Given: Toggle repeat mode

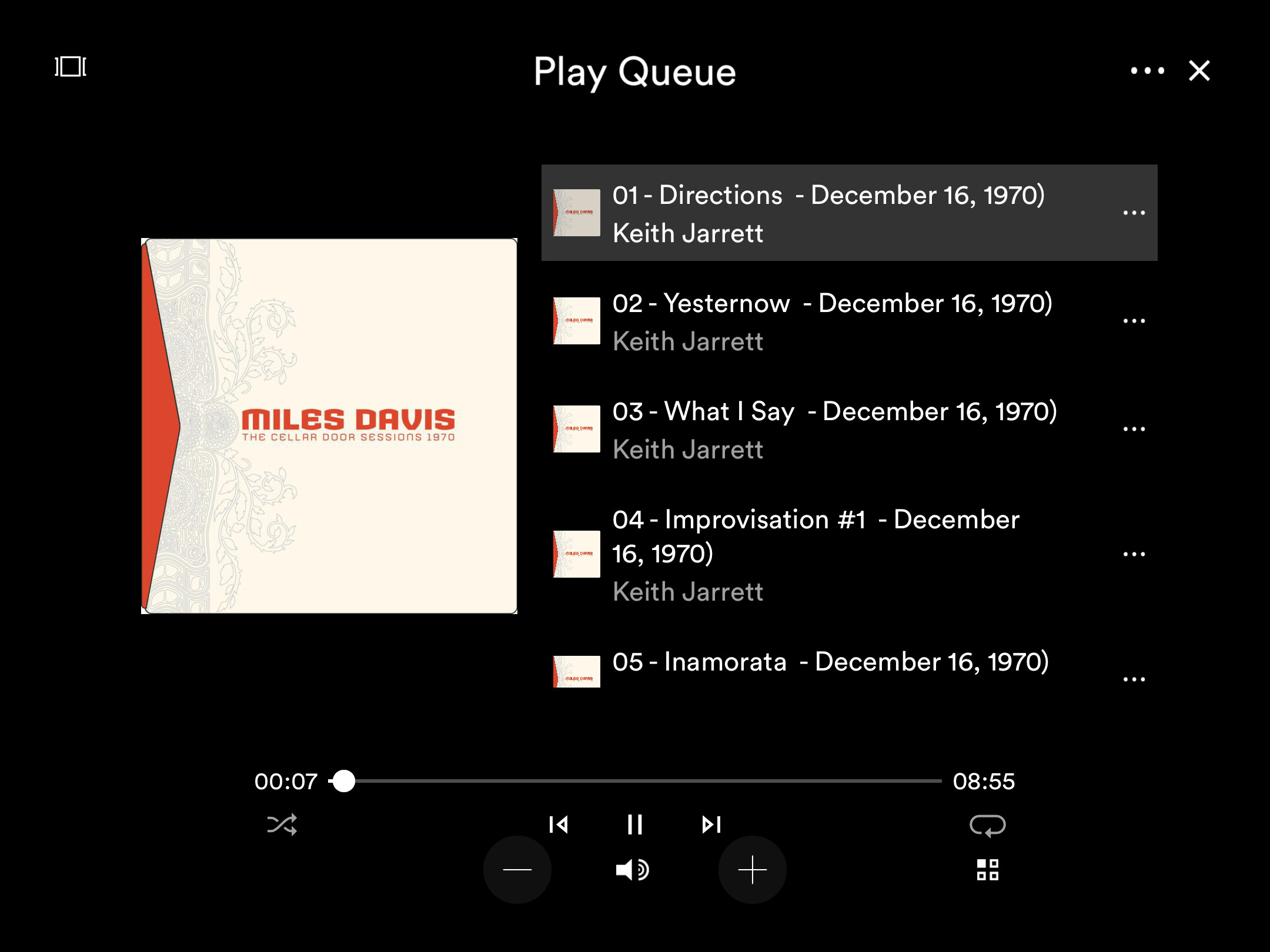Looking at the screenshot, I should click(x=987, y=825).
